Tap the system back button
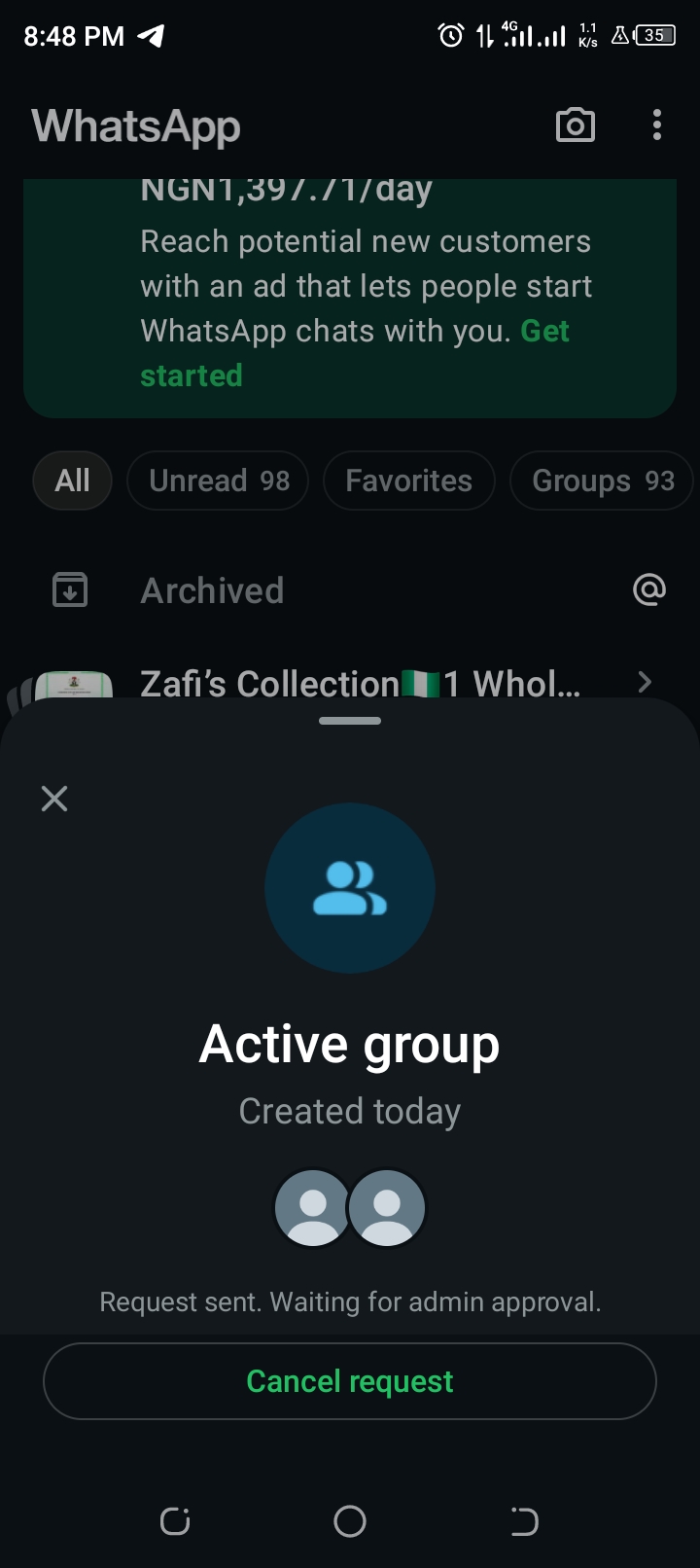This screenshot has width=700, height=1568. pyautogui.click(x=524, y=1521)
